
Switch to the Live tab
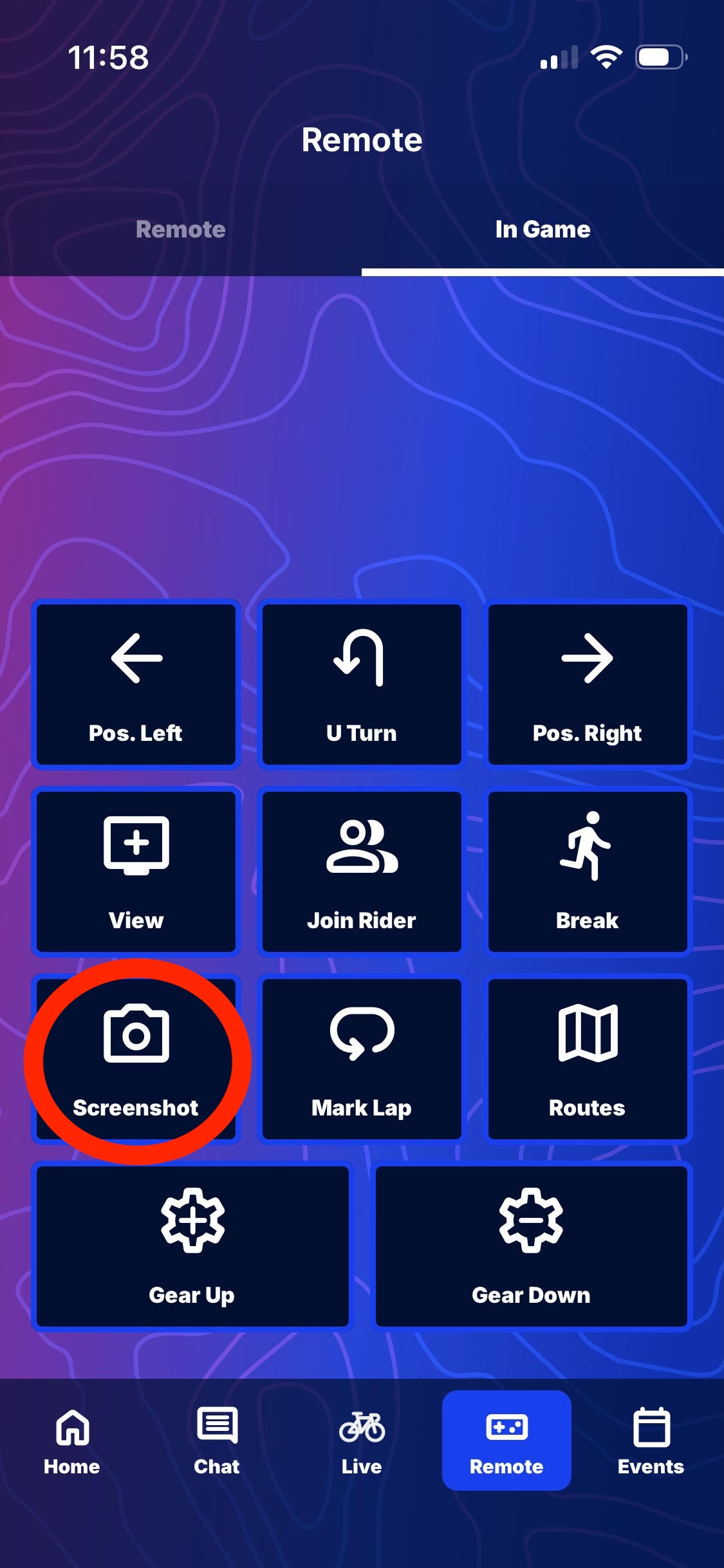(x=362, y=1441)
